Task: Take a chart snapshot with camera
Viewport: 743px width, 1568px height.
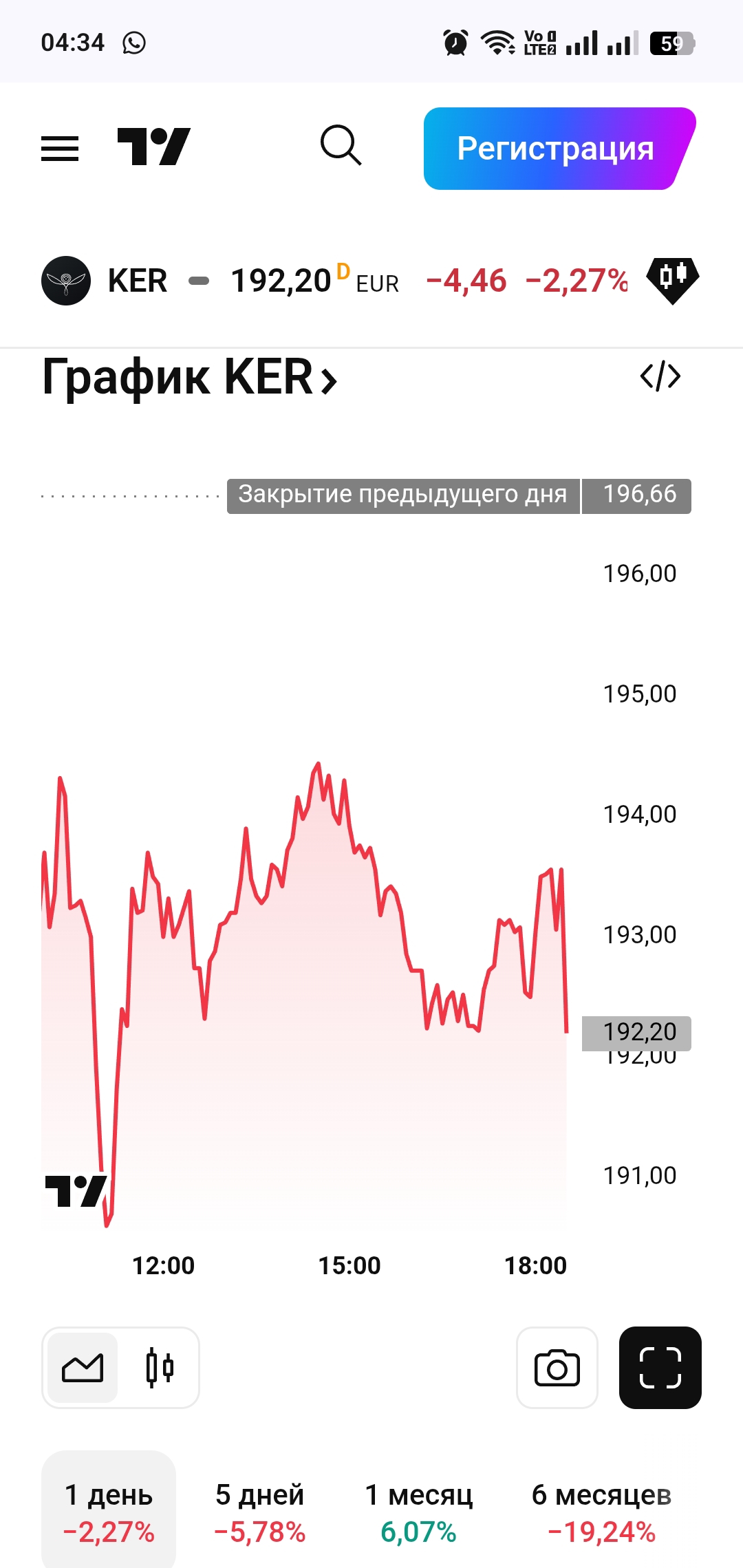Action: 557,1368
